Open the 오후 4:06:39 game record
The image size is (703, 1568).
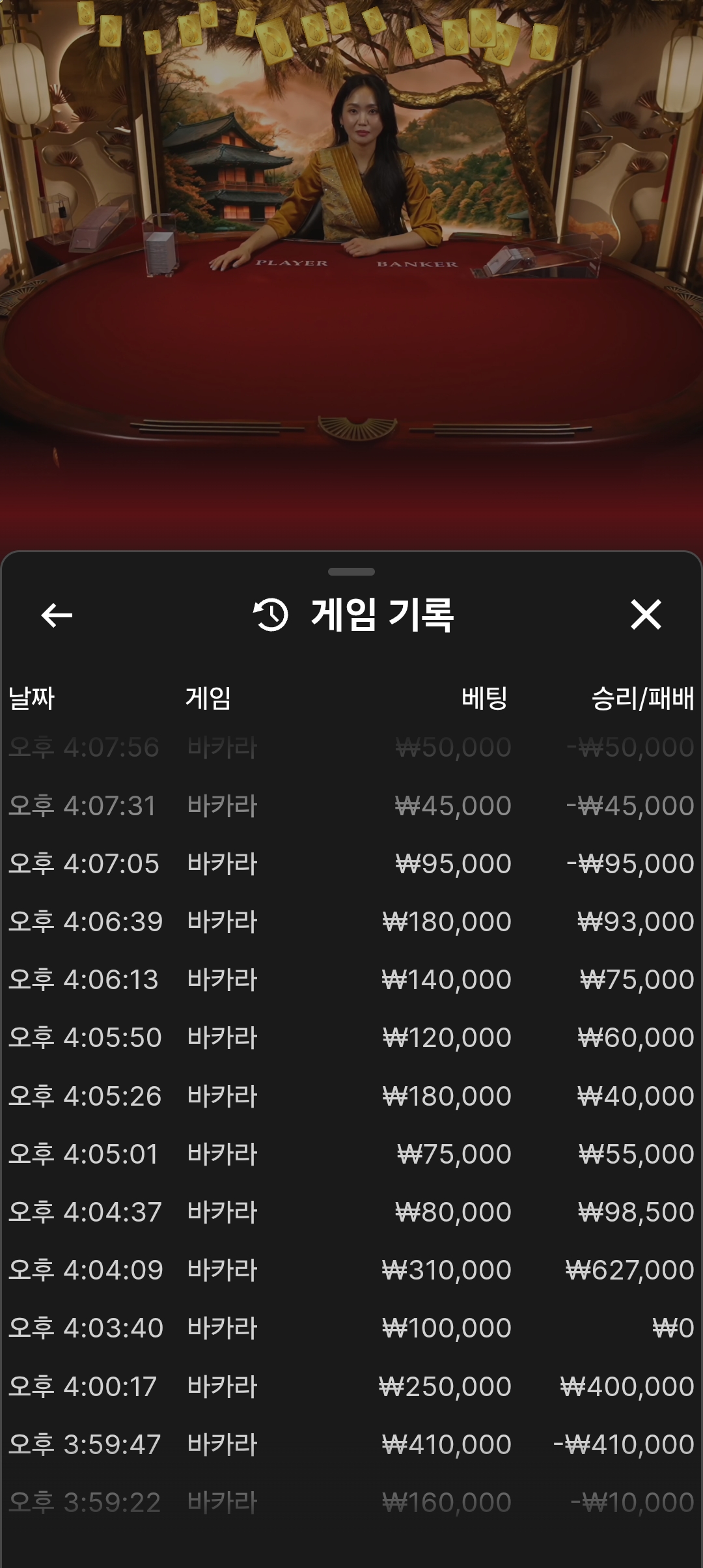point(351,921)
